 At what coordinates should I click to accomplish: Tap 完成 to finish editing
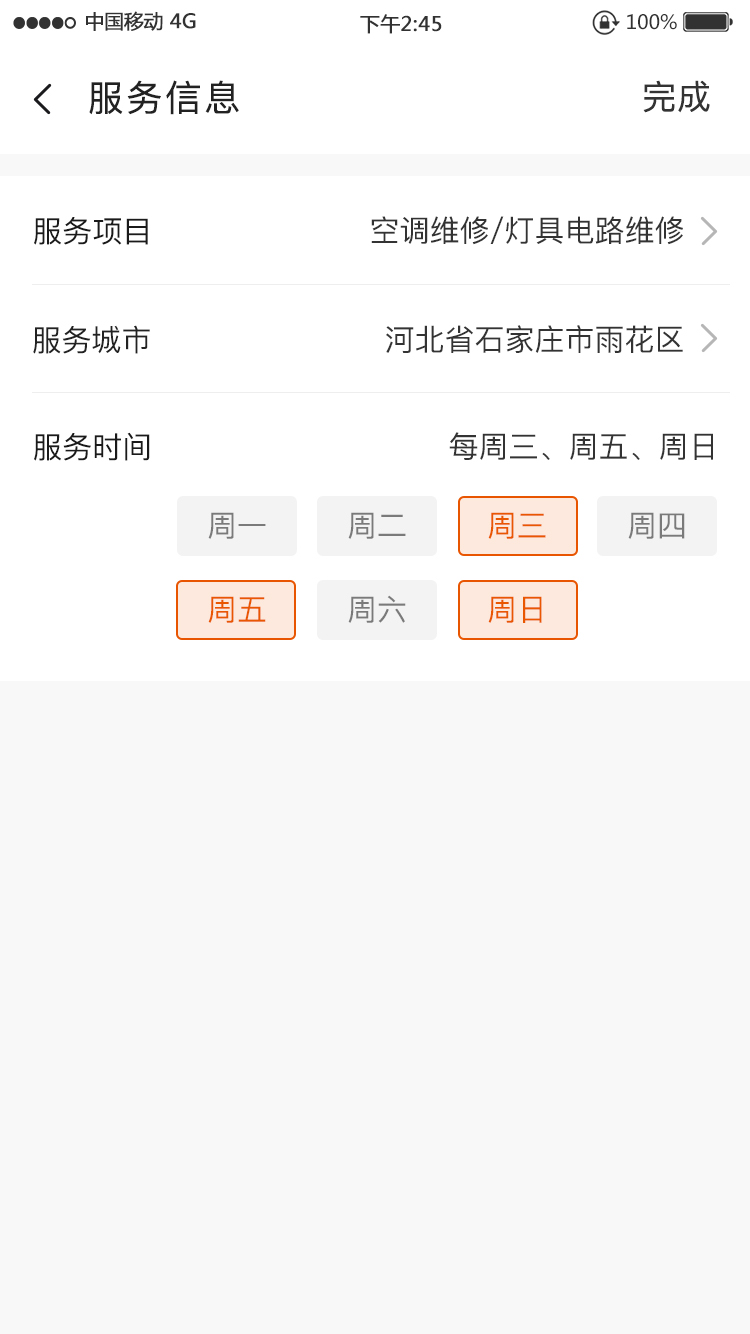[x=676, y=97]
